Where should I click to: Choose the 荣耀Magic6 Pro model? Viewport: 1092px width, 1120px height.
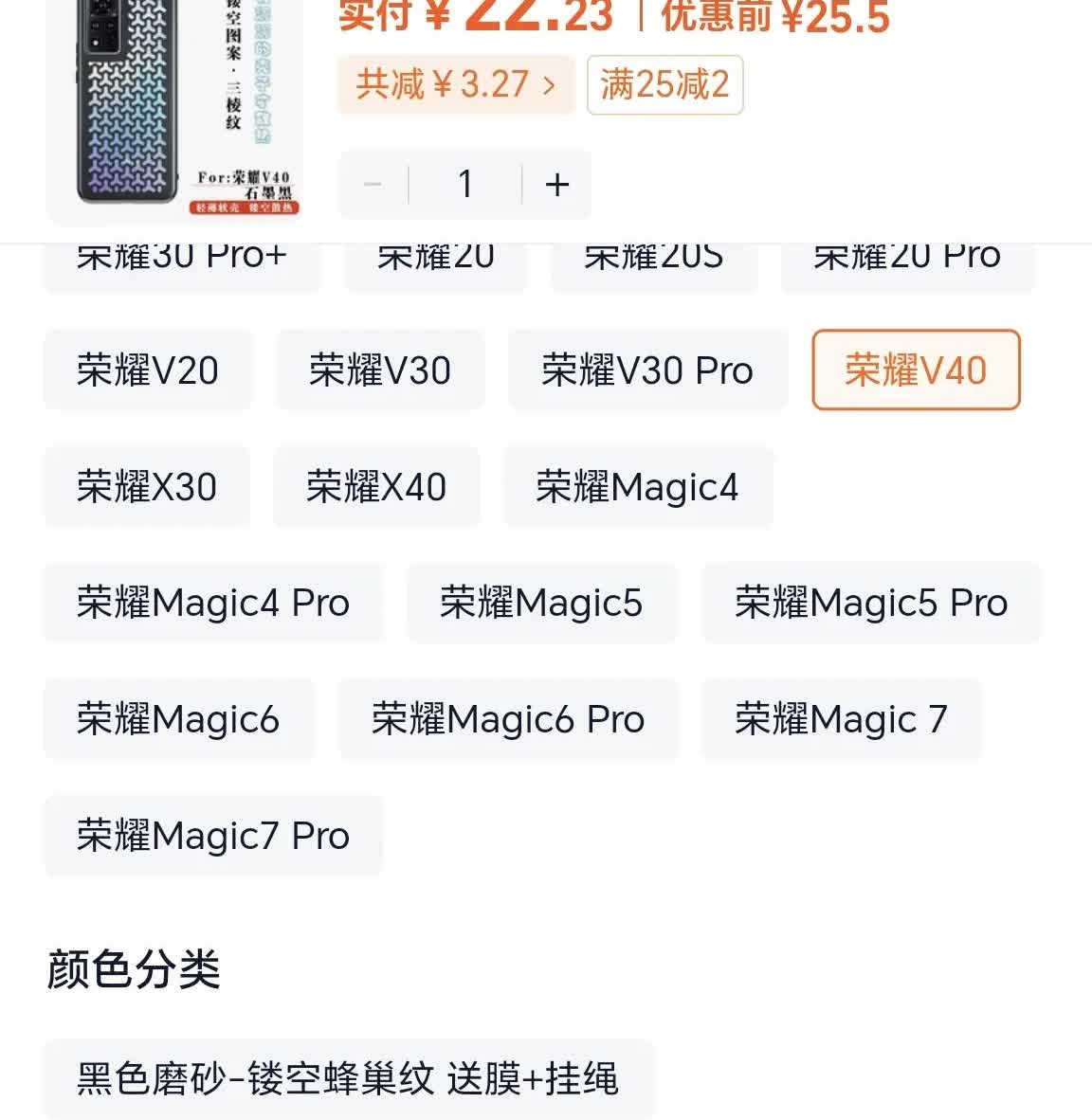click(x=508, y=719)
